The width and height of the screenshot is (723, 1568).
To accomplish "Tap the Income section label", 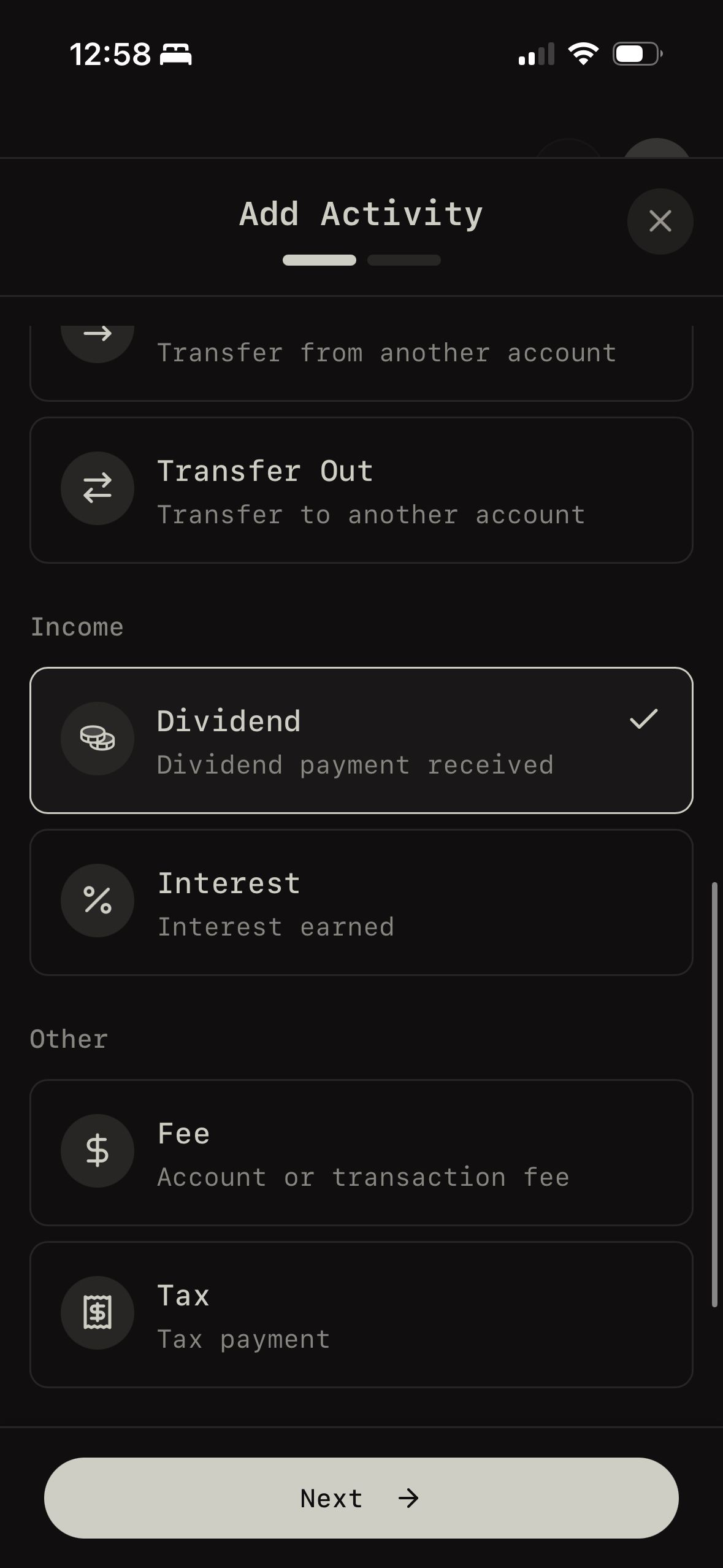I will [77, 626].
